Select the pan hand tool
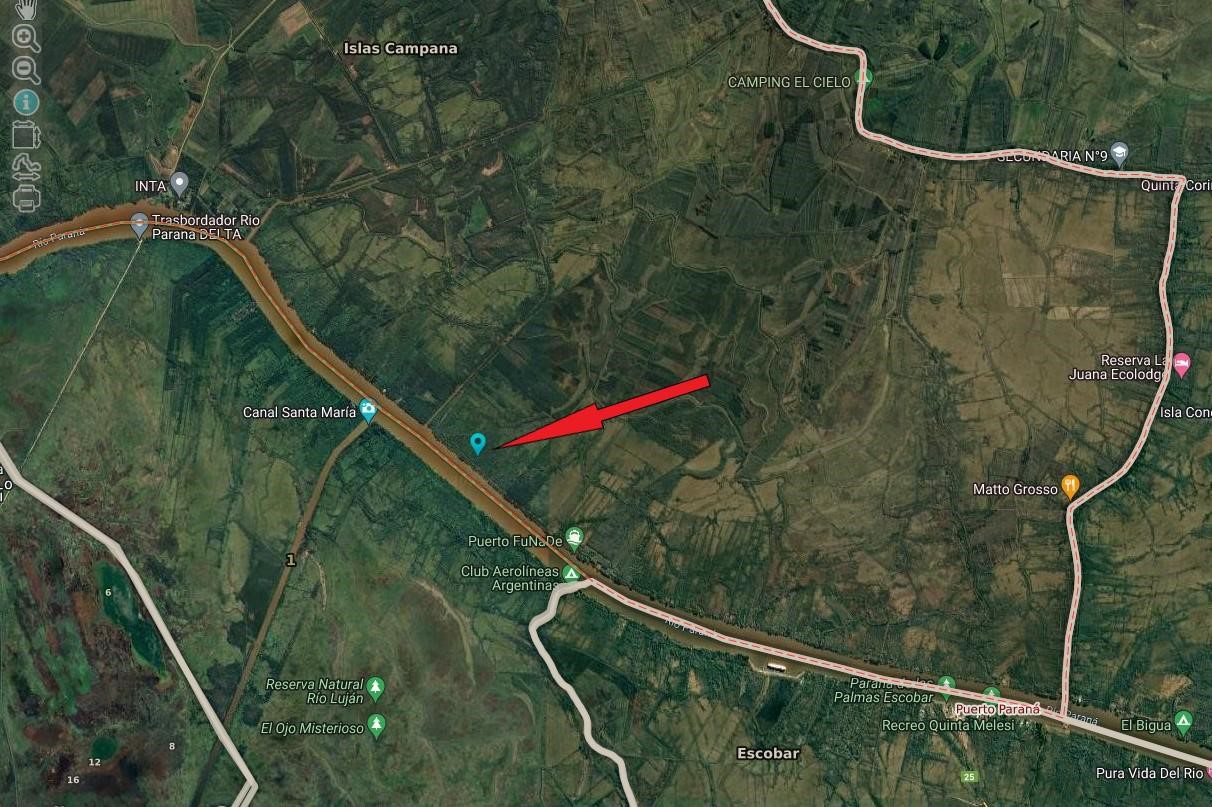 tap(26, 10)
